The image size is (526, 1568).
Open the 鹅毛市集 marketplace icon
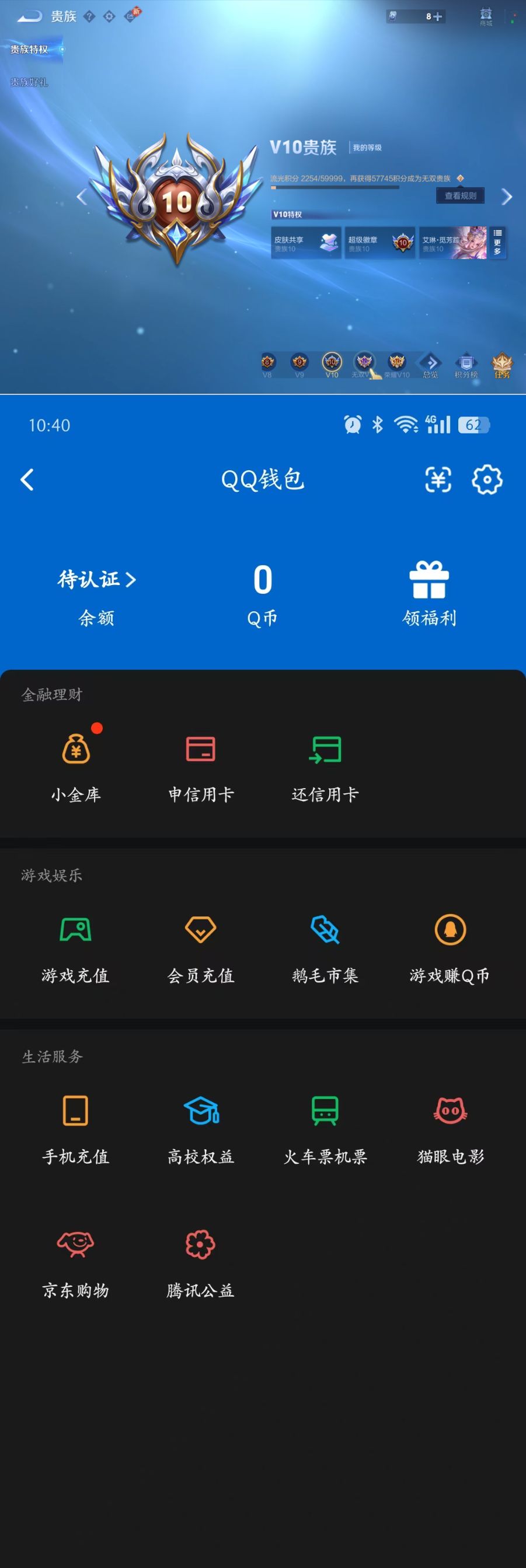point(326,930)
